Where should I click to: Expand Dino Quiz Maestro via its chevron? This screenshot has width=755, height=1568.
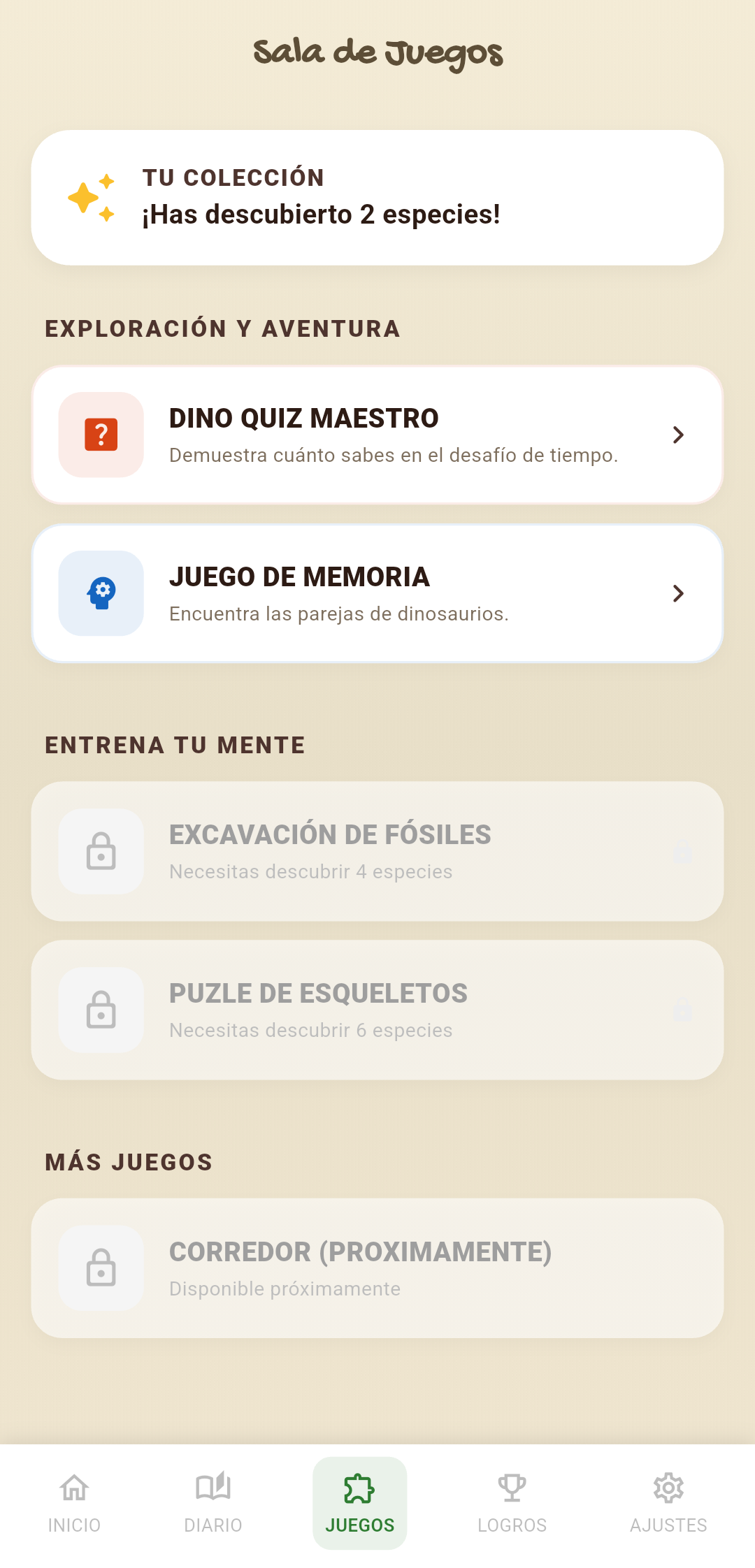pyautogui.click(x=677, y=435)
